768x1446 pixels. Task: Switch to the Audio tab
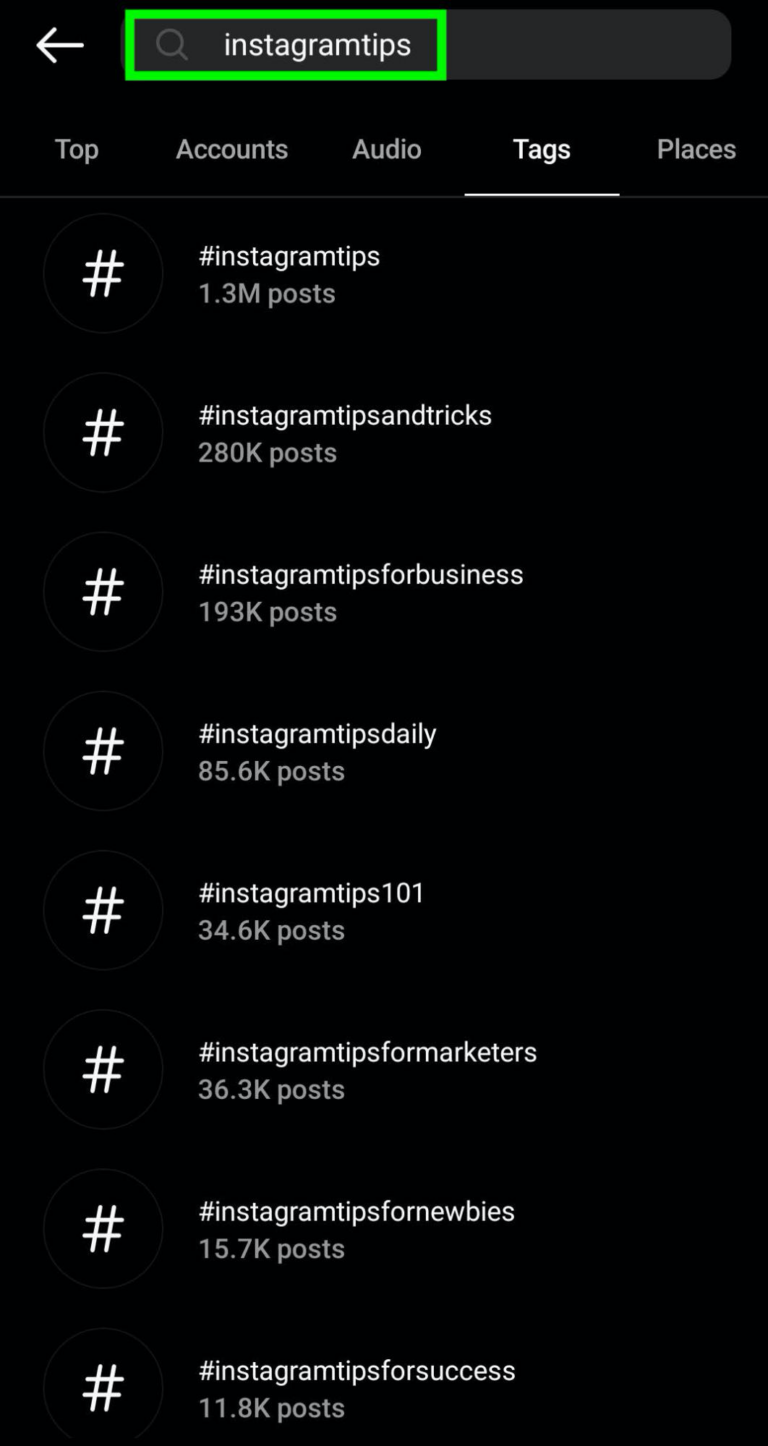click(386, 148)
